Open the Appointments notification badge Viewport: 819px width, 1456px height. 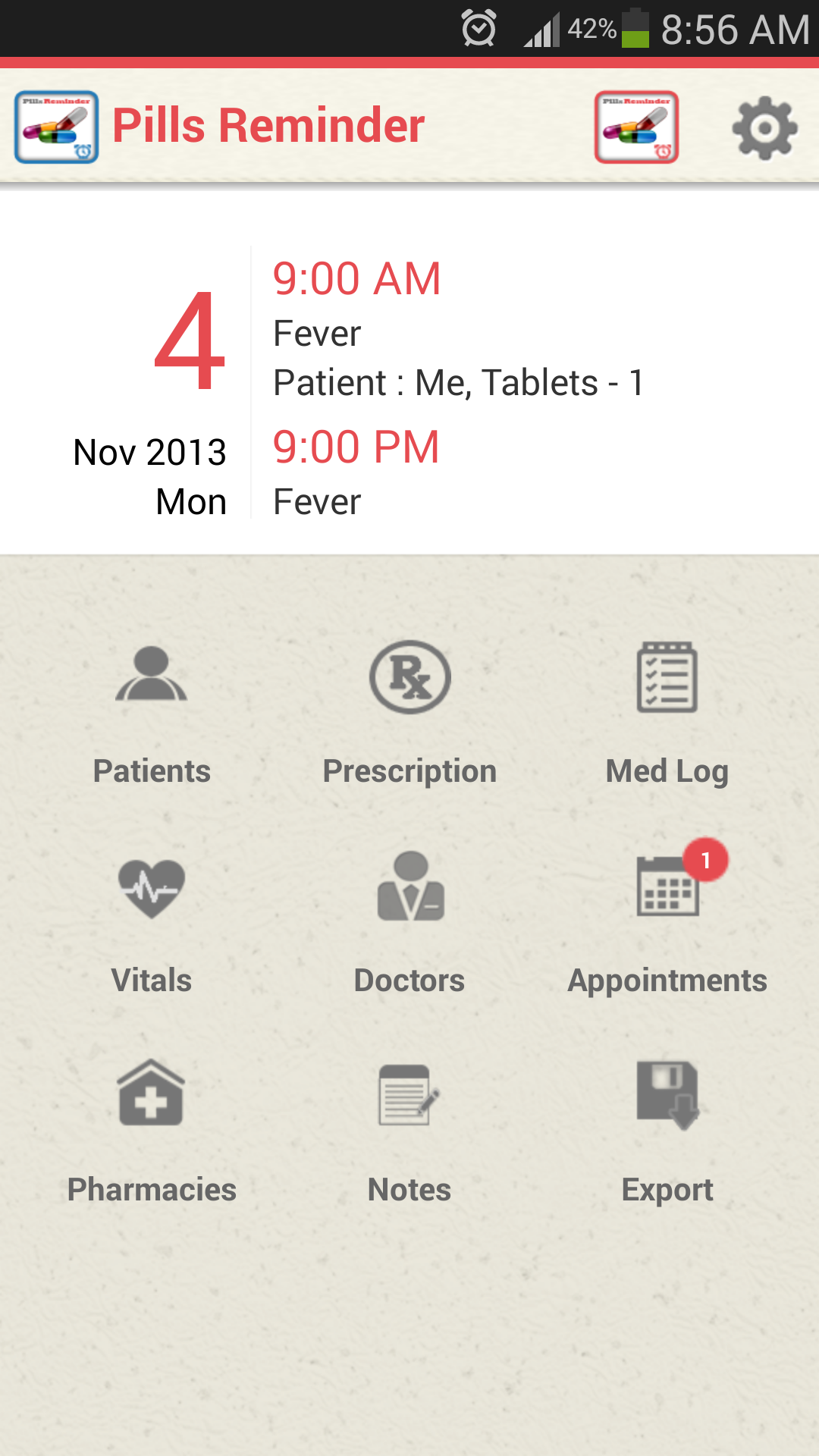coord(704,860)
